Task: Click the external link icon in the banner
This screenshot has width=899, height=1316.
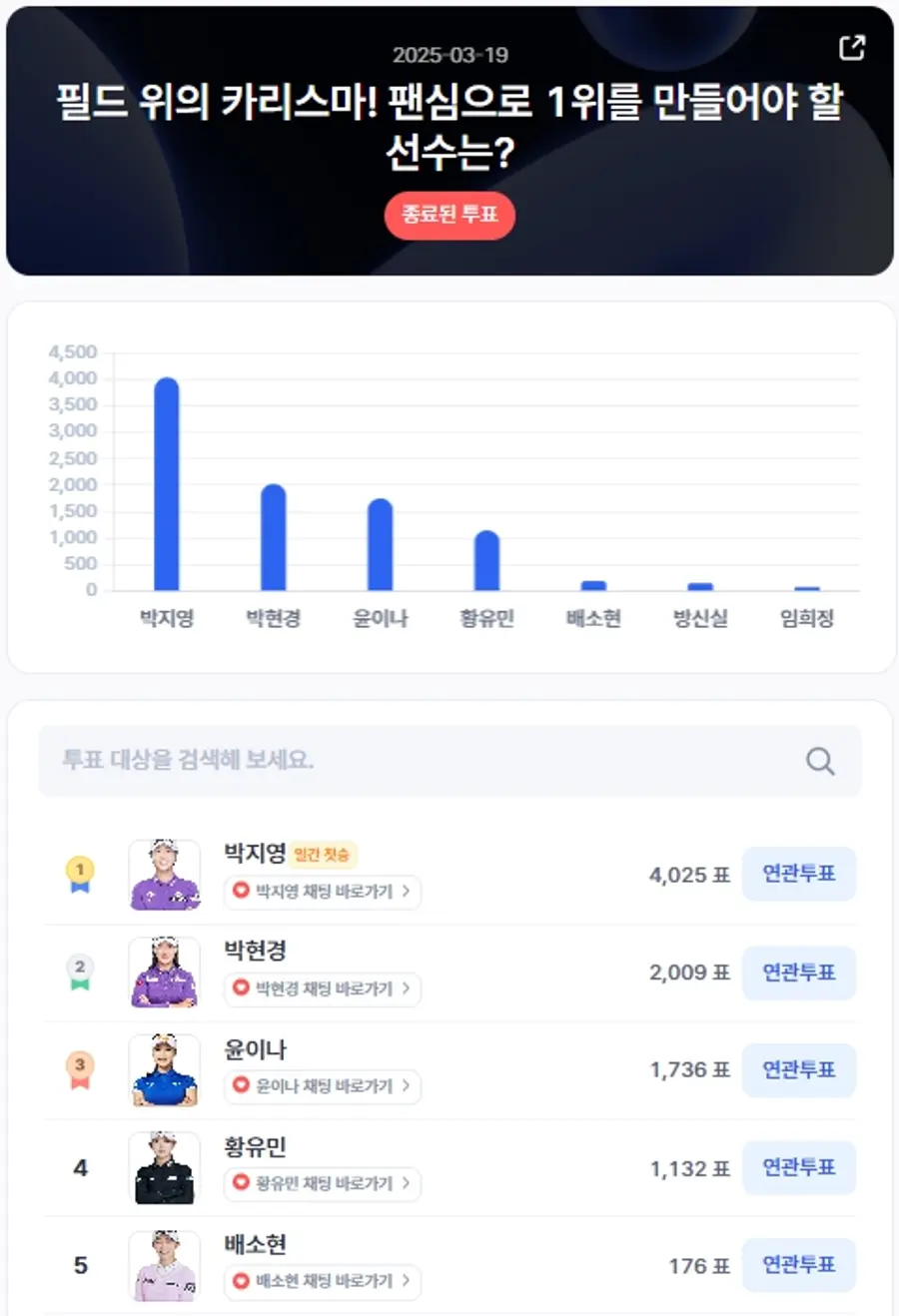Action: click(x=851, y=46)
